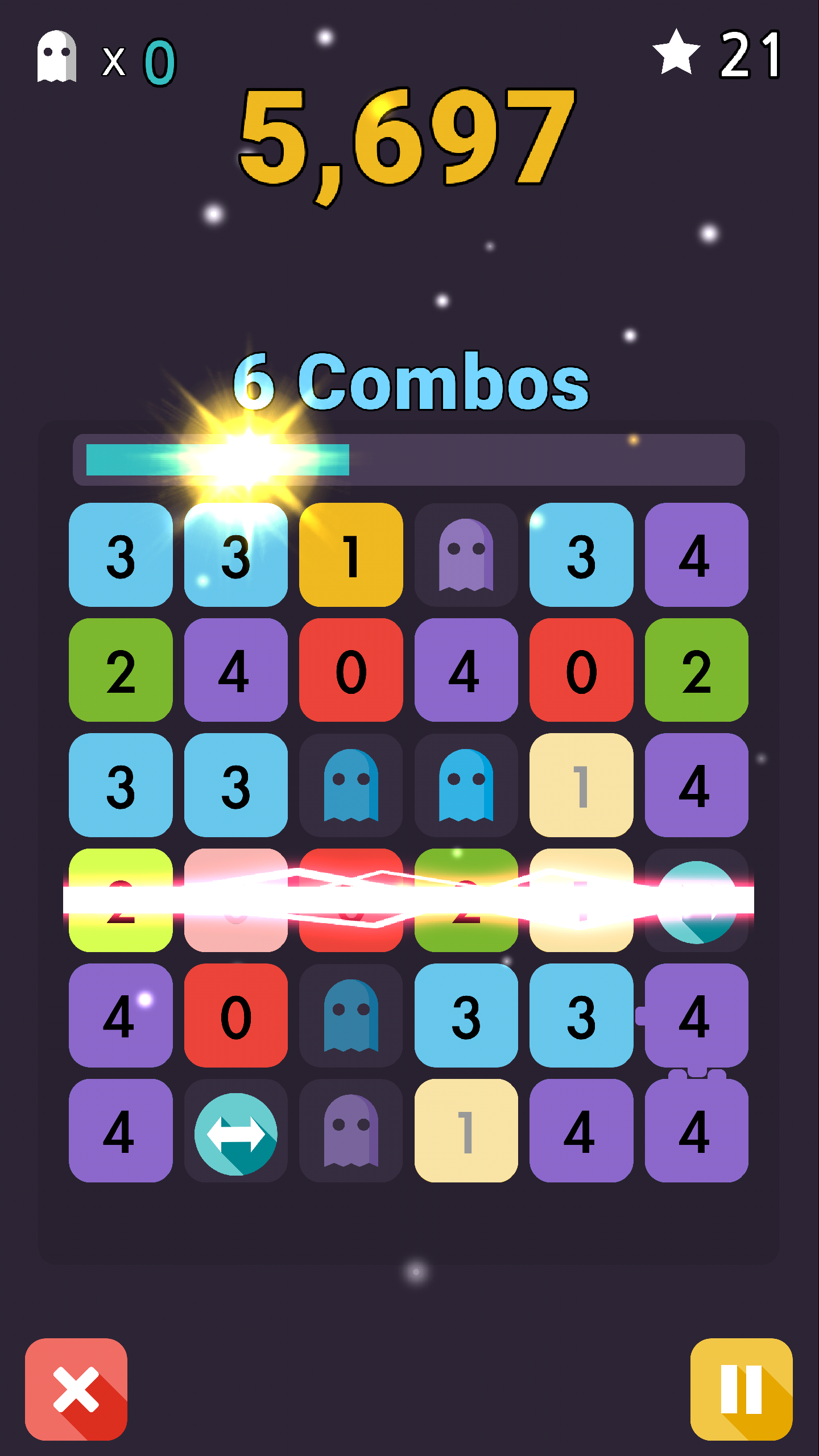Screen dimensions: 819x1456
Task: Quit the game using the red X
Action: tap(76, 1389)
